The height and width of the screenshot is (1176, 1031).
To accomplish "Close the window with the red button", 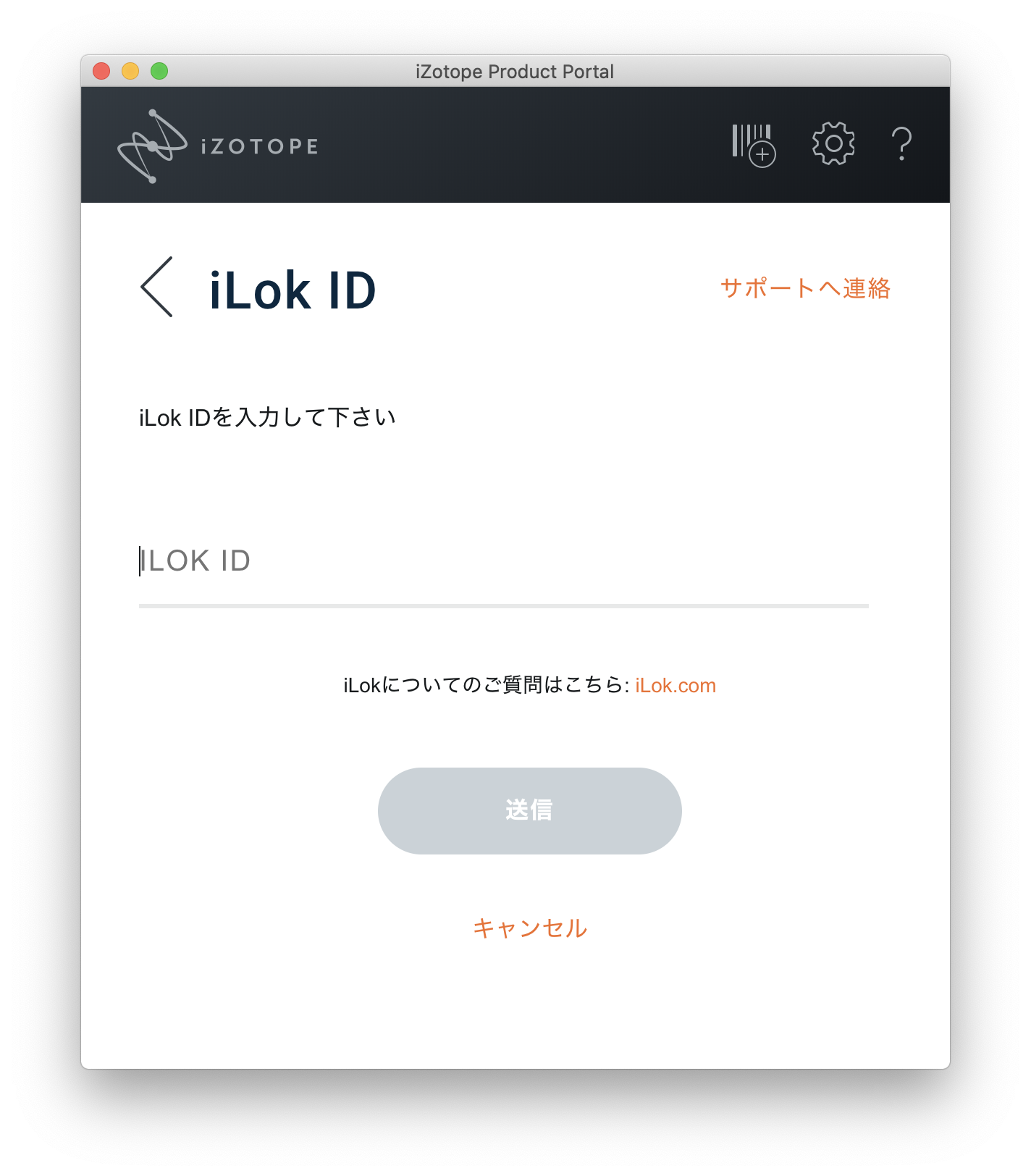I will click(x=101, y=71).
